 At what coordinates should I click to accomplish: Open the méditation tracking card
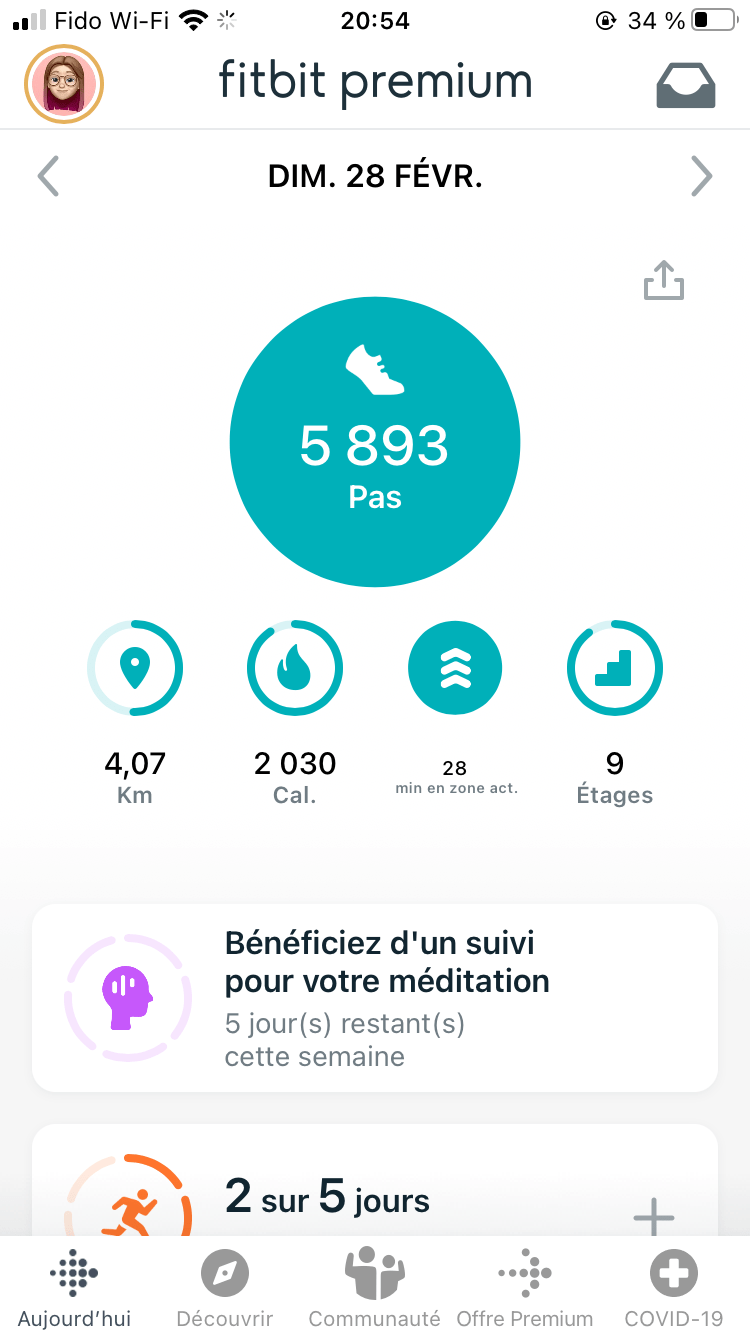pyautogui.click(x=375, y=997)
